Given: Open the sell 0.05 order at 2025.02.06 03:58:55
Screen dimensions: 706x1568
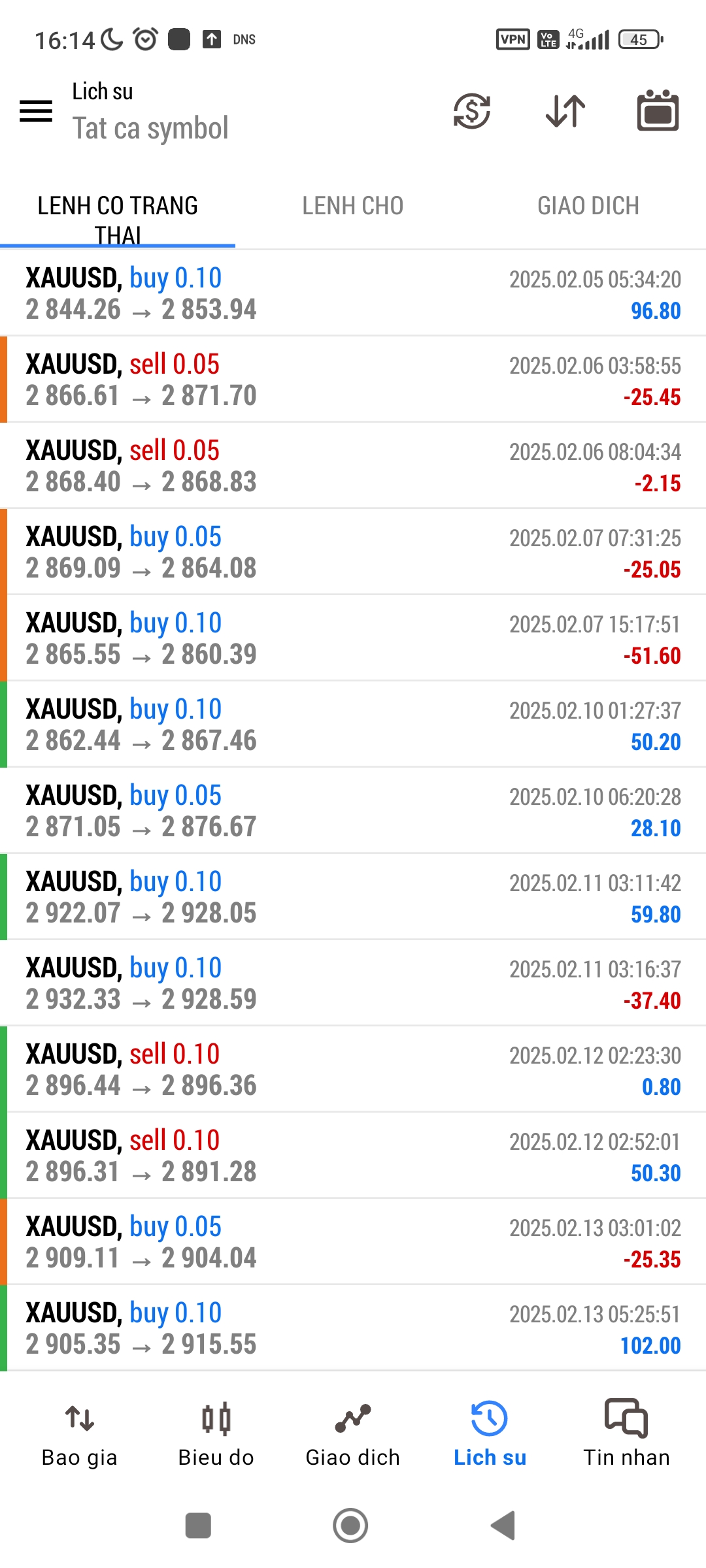Looking at the screenshot, I should pos(353,380).
